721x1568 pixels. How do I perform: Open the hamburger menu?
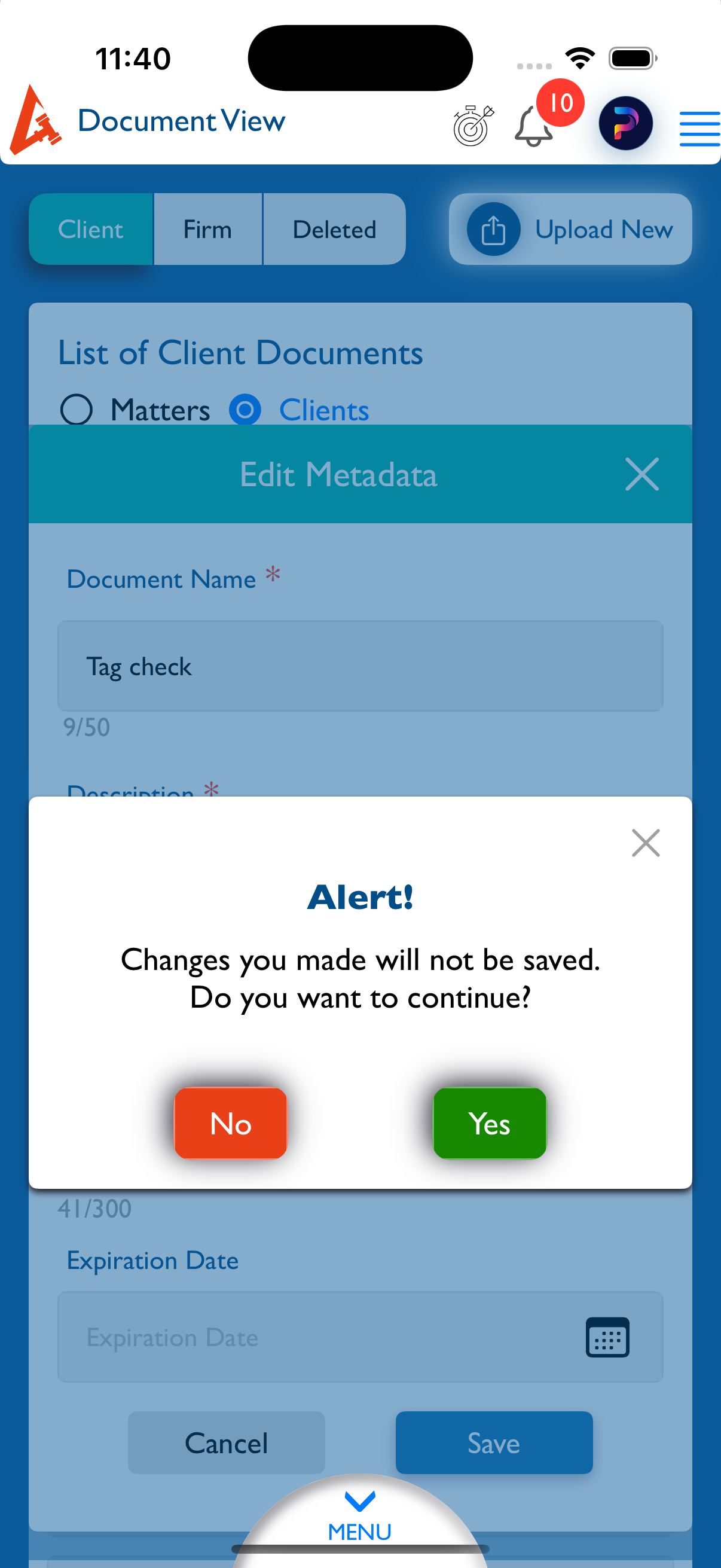pyautogui.click(x=699, y=129)
